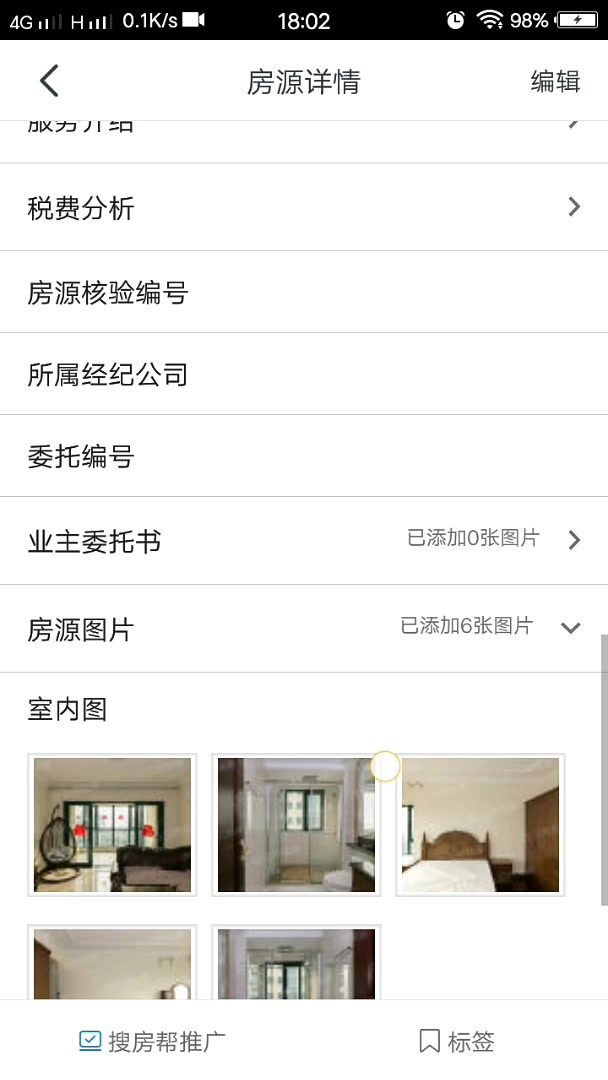Collapse the 房源图片 section
Screen dimensions: 608x1080
(570, 628)
